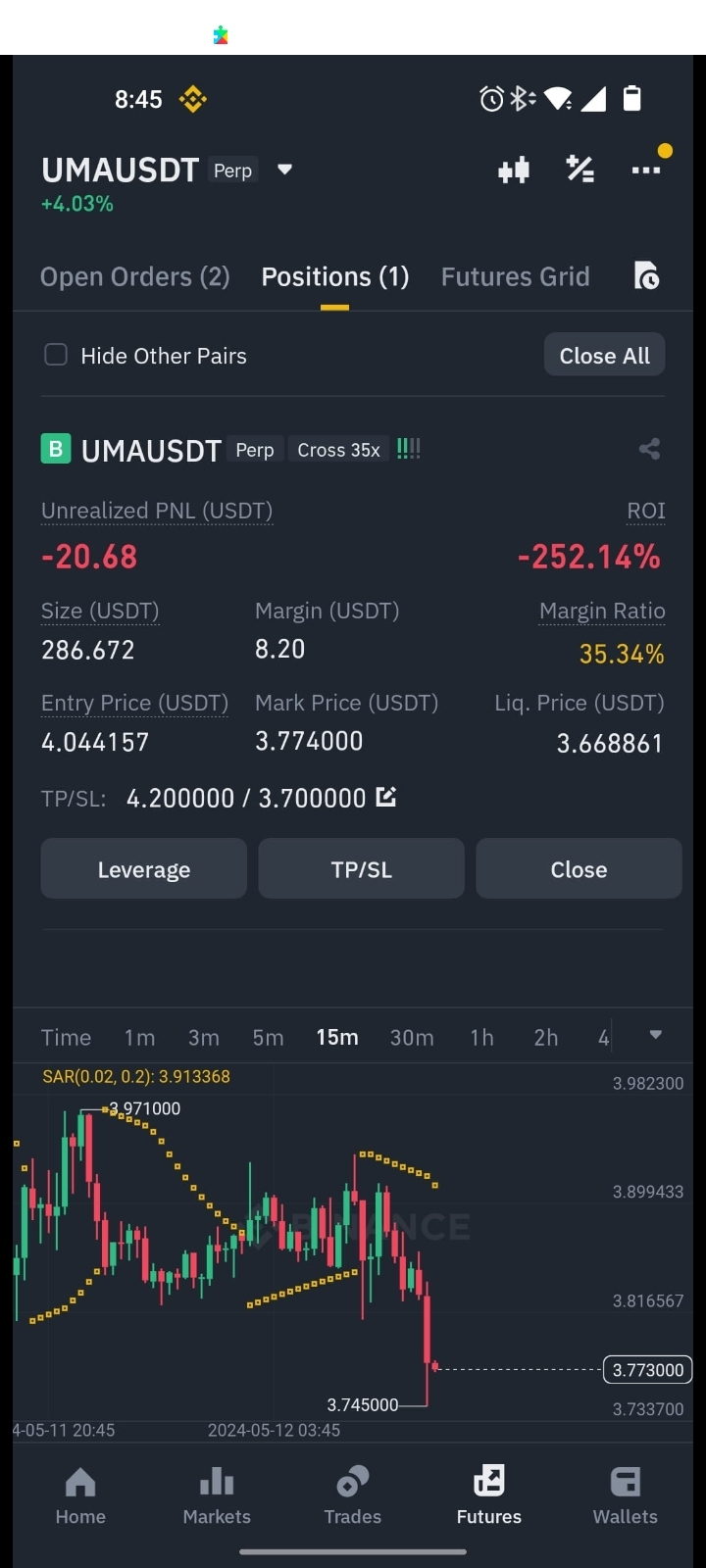Expand more chart interval options

coord(656,1035)
